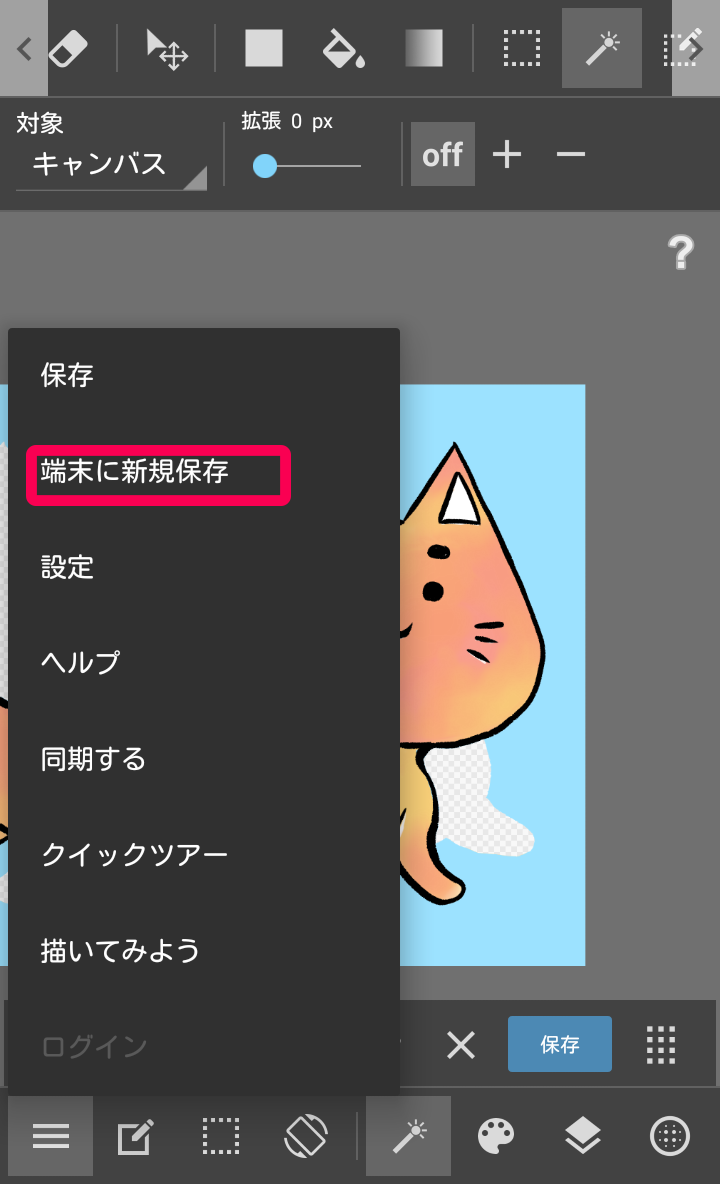Open ヘルプ menu item
Screen dimensions: 720x1184
[x=80, y=663]
